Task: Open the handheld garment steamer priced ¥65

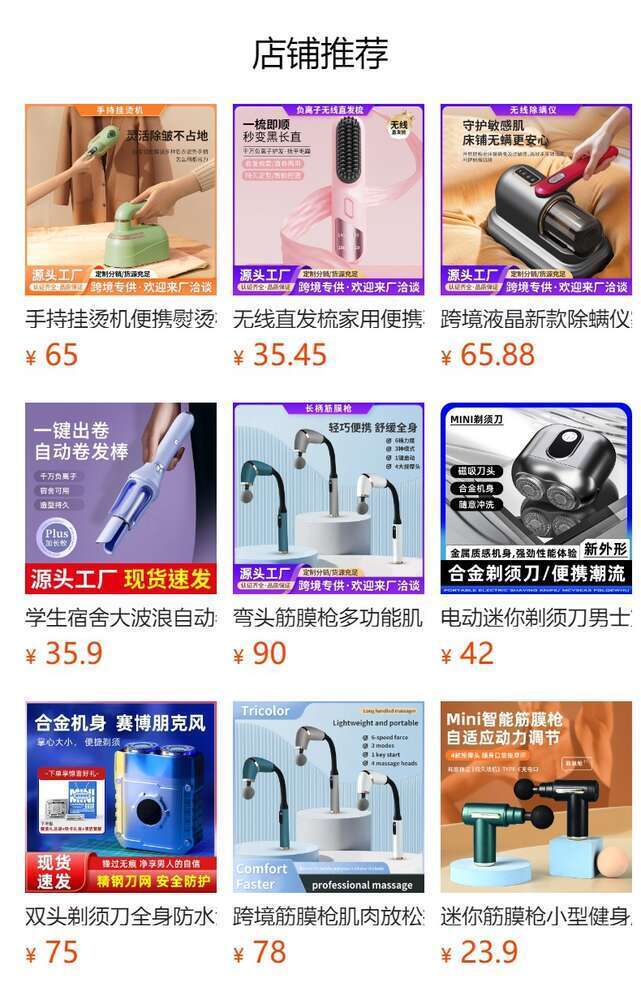Action: (x=120, y=200)
